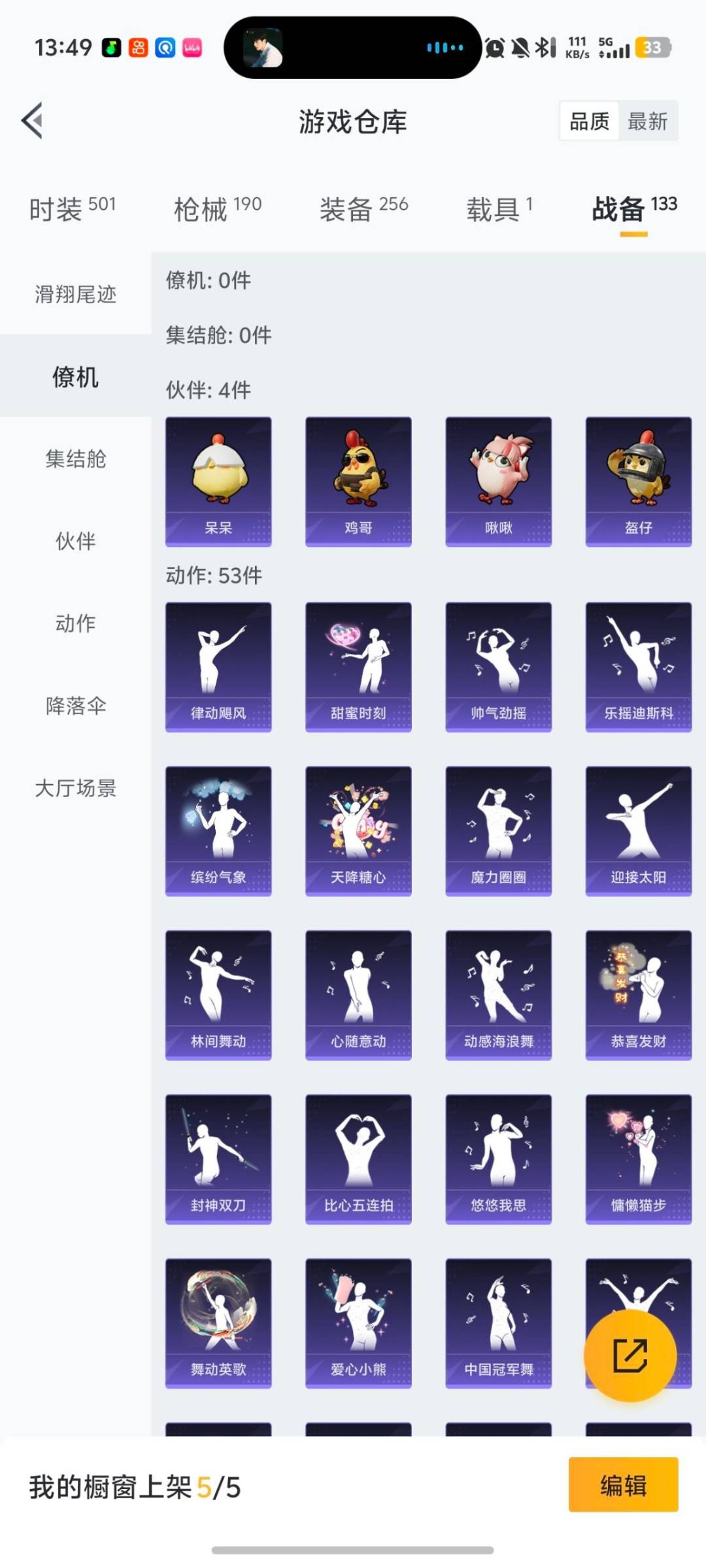
Task: Switch sidebar to 大厅场景 category
Action: pyautogui.click(x=75, y=789)
